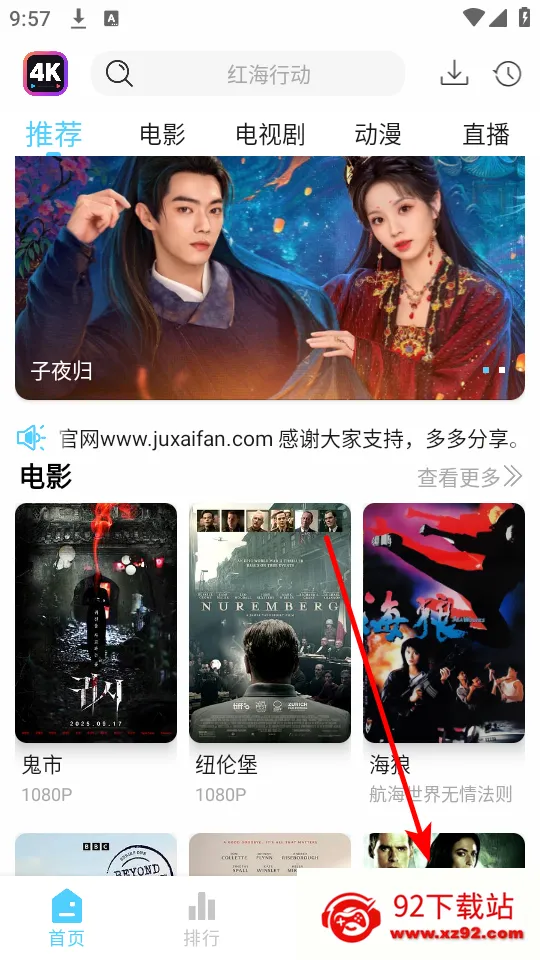Open the downloads icon

454,73
